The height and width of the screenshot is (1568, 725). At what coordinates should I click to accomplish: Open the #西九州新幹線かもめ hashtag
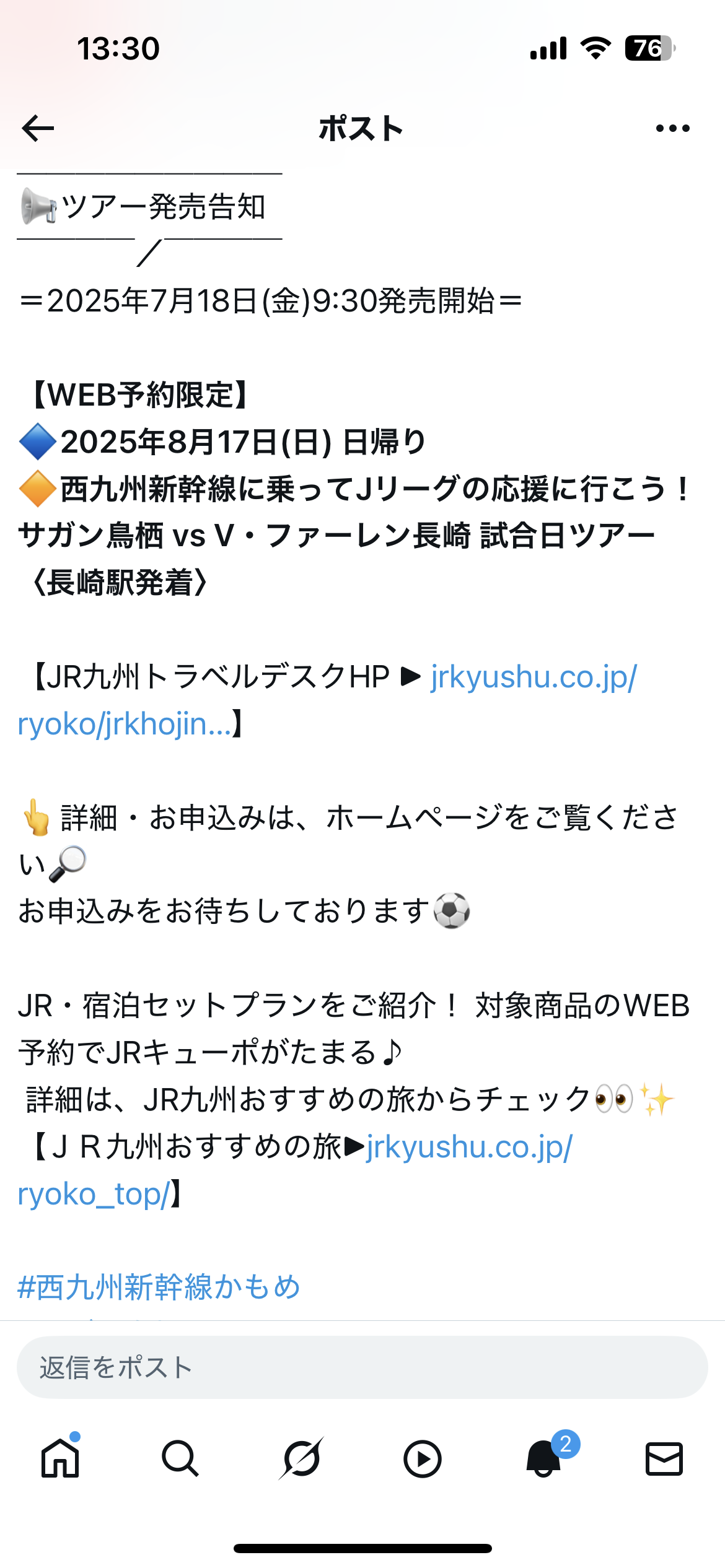(x=159, y=1287)
